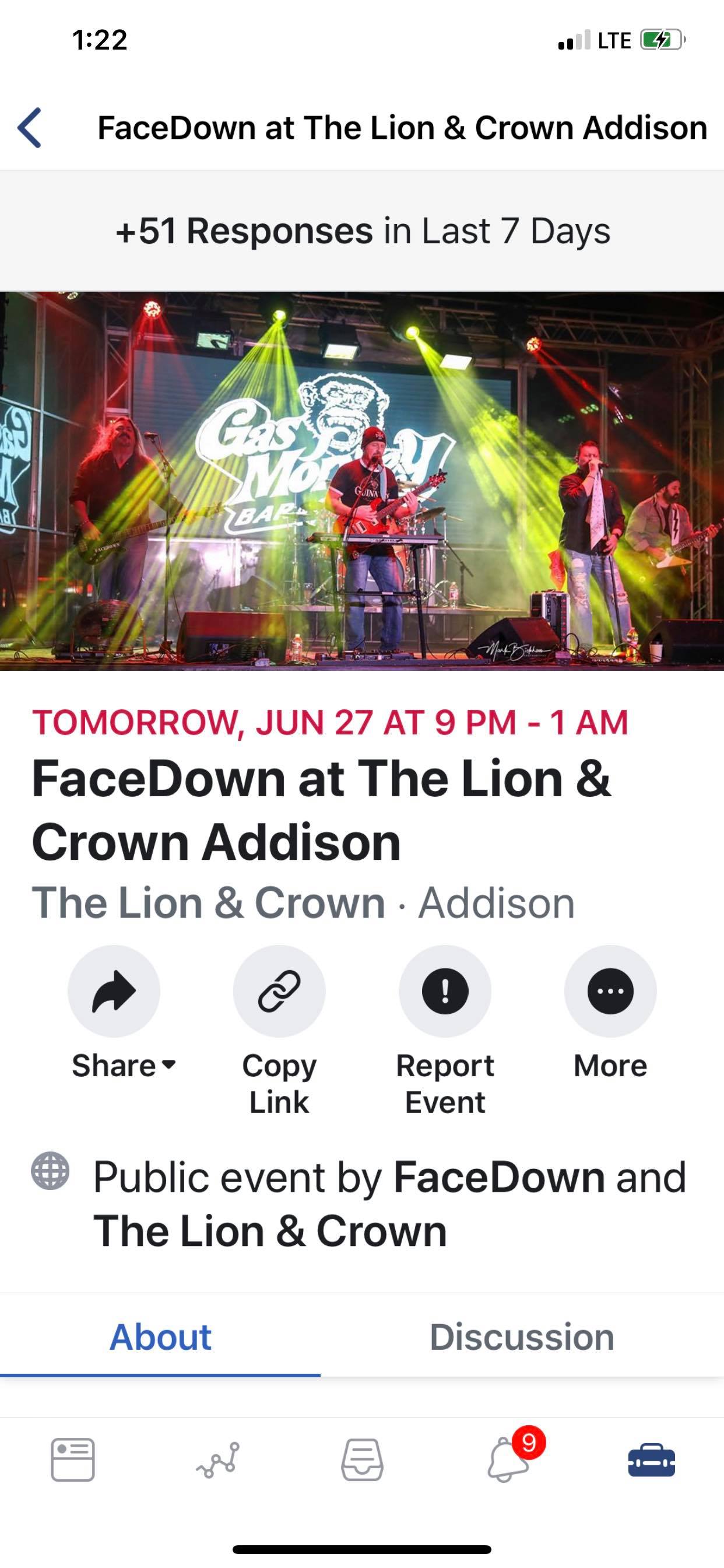Open the event cover photo
The width and height of the screenshot is (724, 1568).
(362, 481)
